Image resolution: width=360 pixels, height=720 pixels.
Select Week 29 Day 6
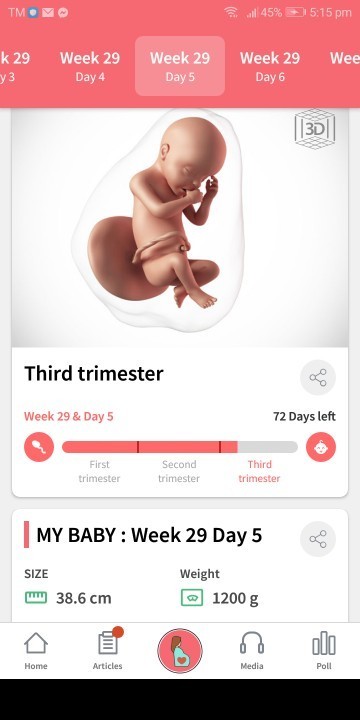(x=270, y=66)
